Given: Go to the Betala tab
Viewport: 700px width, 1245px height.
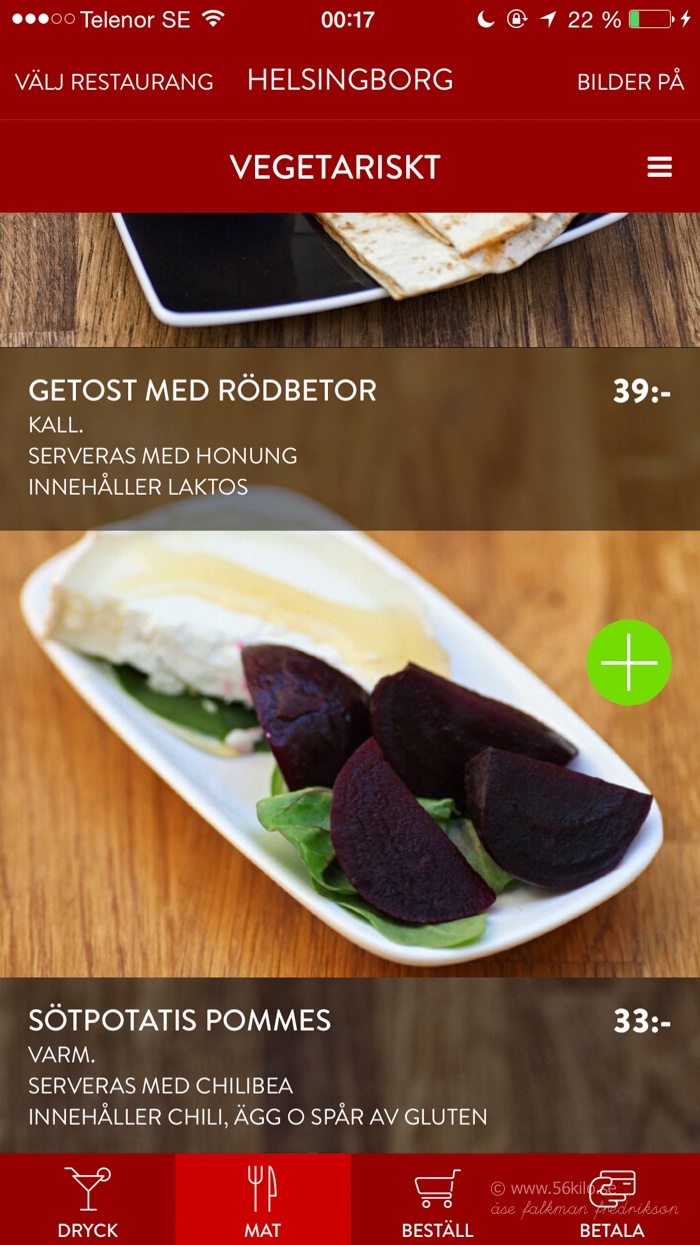Looking at the screenshot, I should coord(612,1200).
